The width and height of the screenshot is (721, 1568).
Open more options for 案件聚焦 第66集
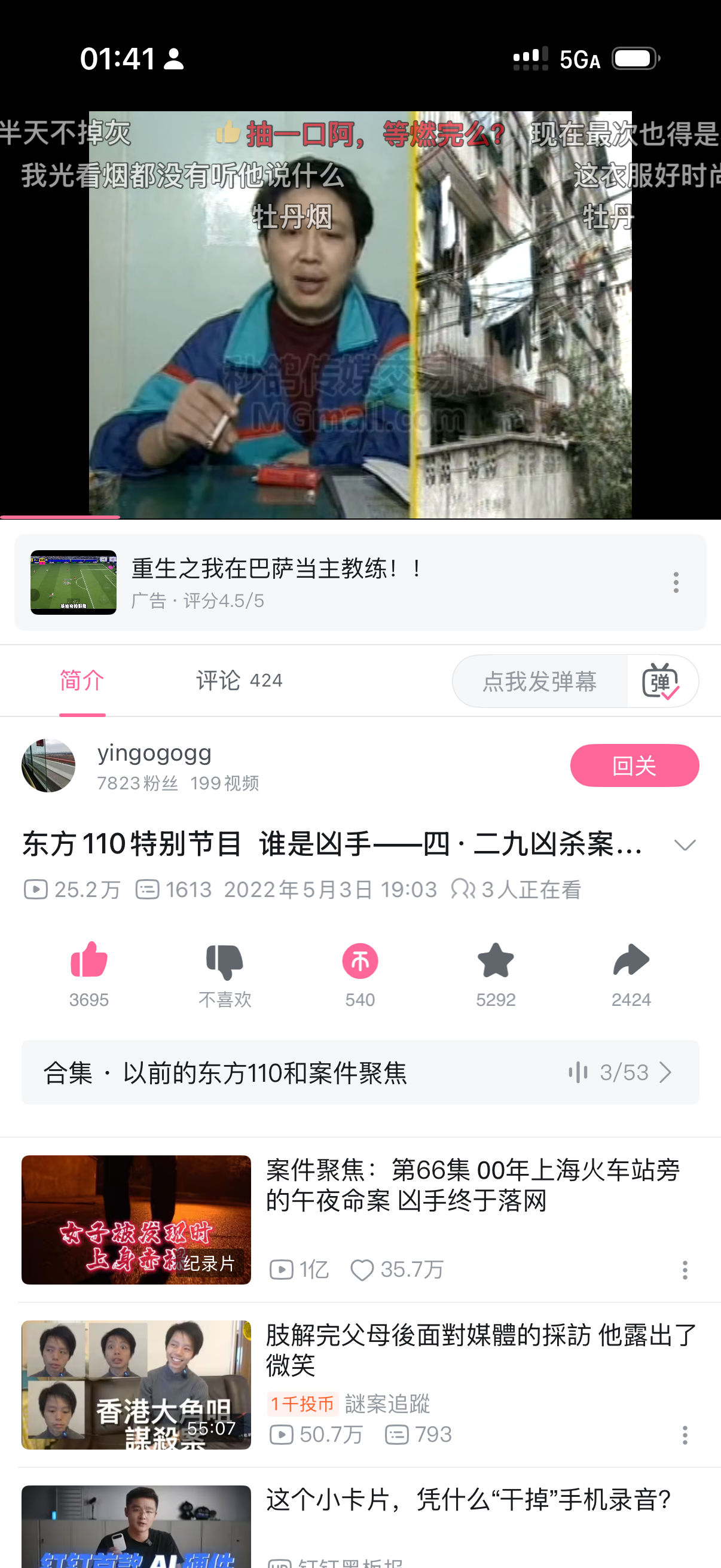pos(685,1270)
